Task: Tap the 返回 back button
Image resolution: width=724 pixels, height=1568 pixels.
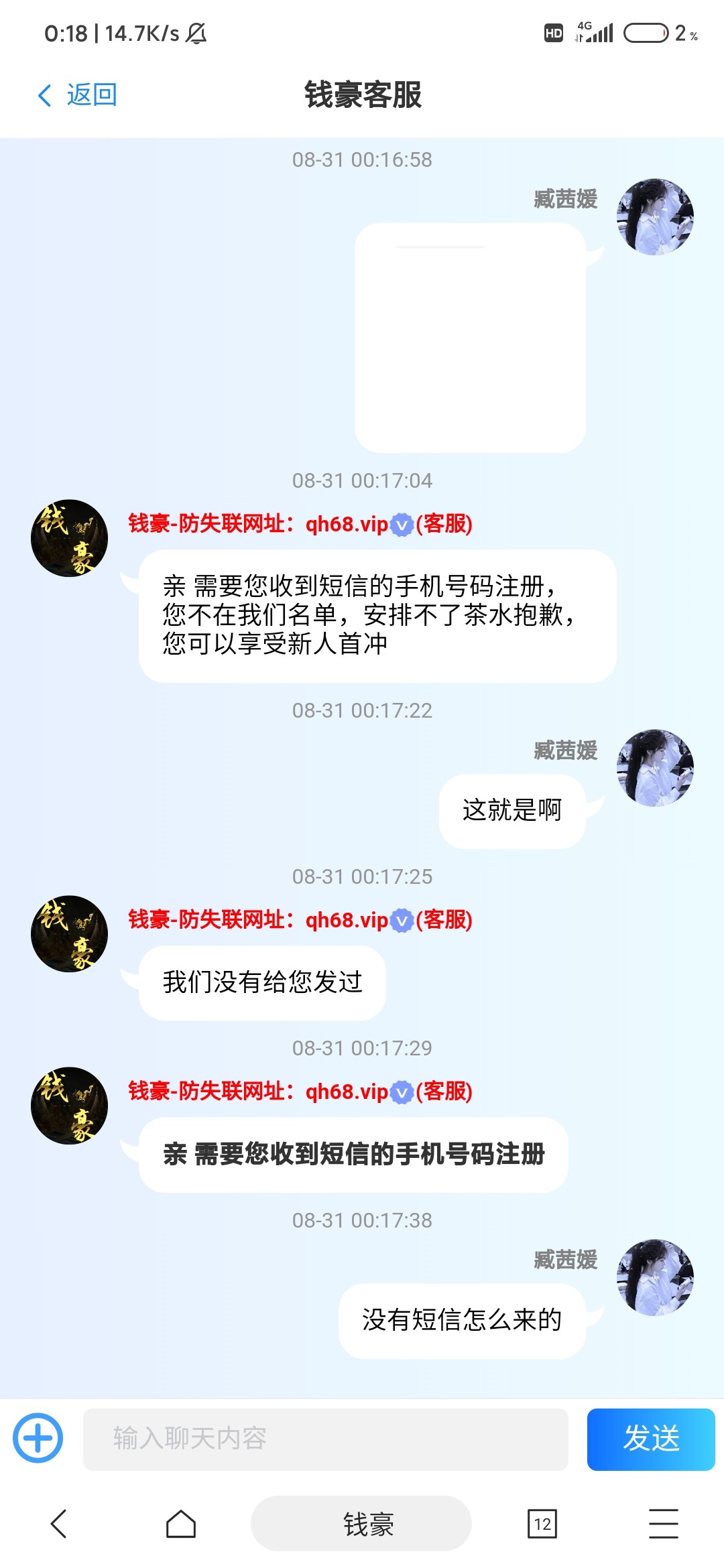Action: (77, 95)
